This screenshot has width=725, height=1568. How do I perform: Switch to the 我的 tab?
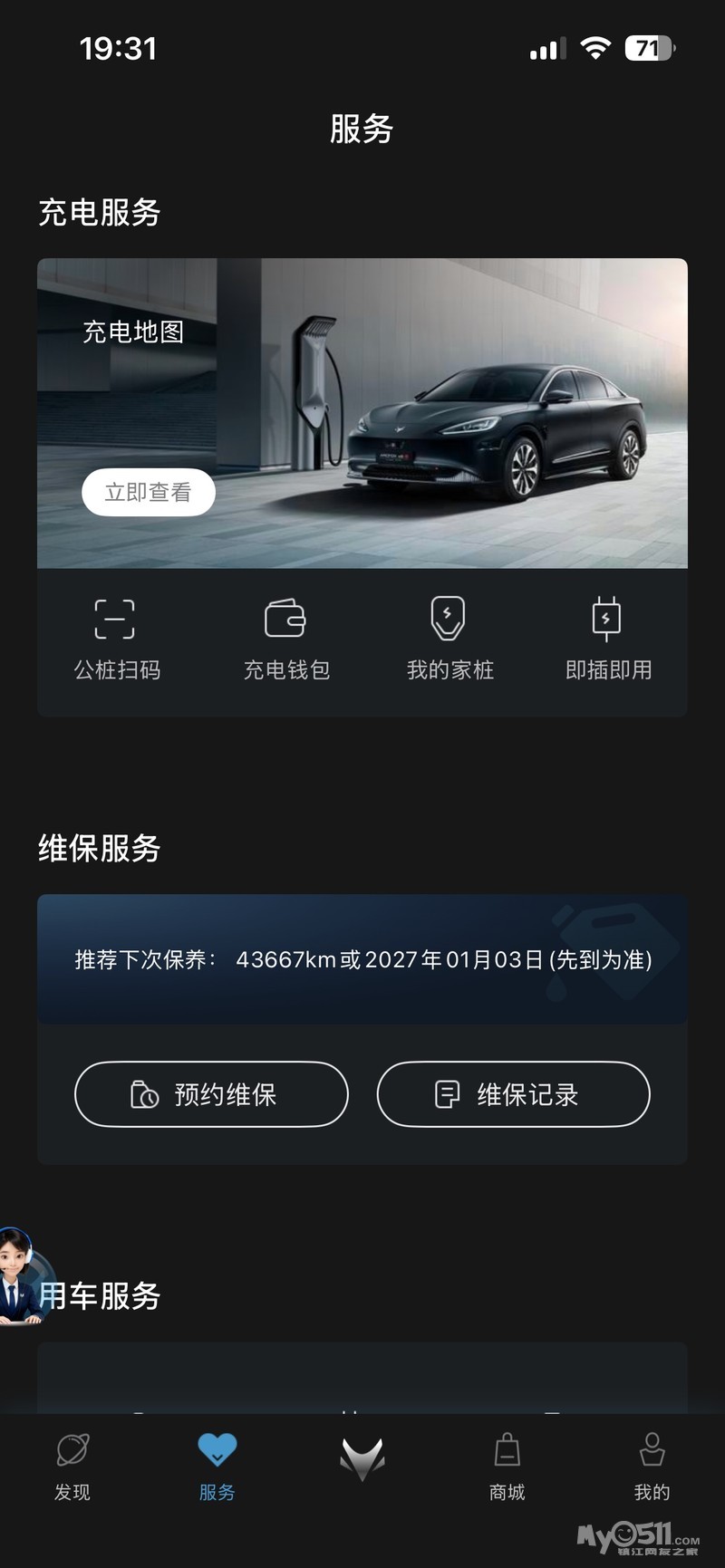tap(652, 1467)
